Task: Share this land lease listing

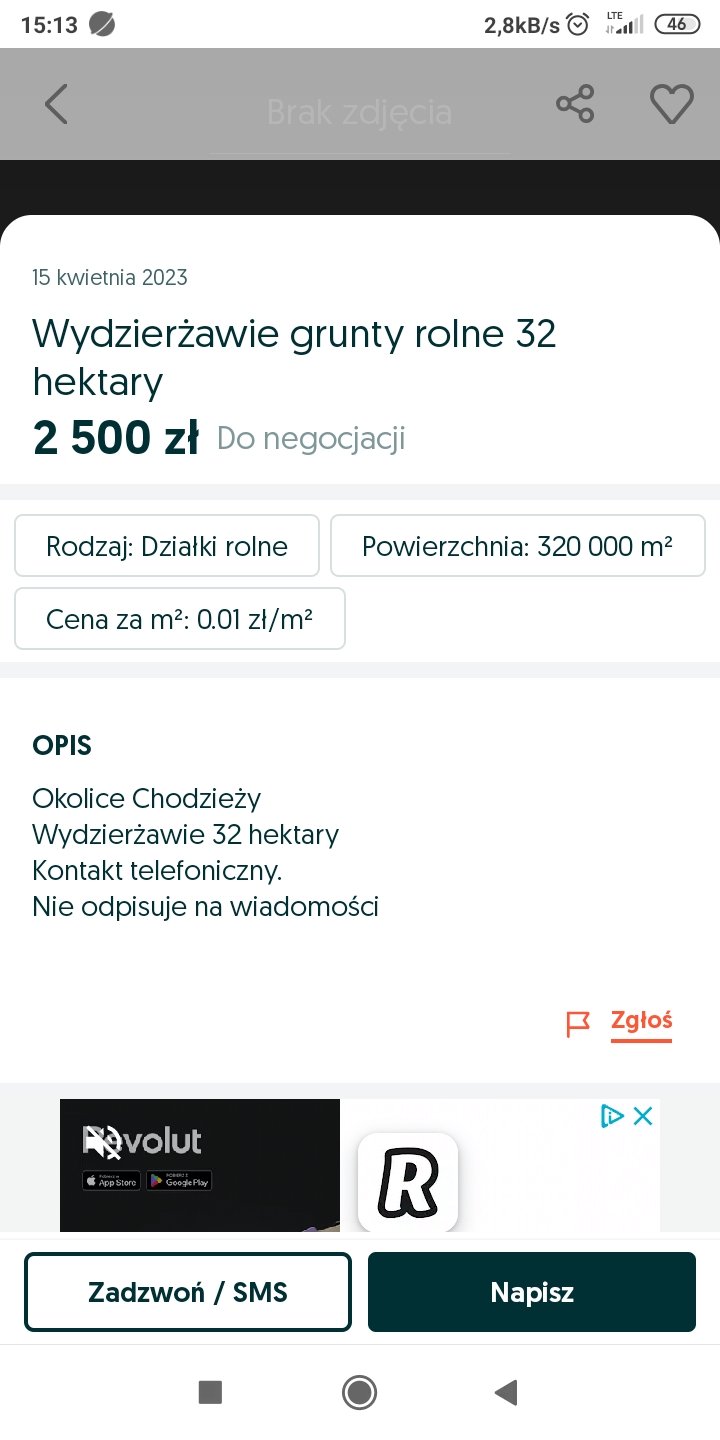Action: click(575, 104)
